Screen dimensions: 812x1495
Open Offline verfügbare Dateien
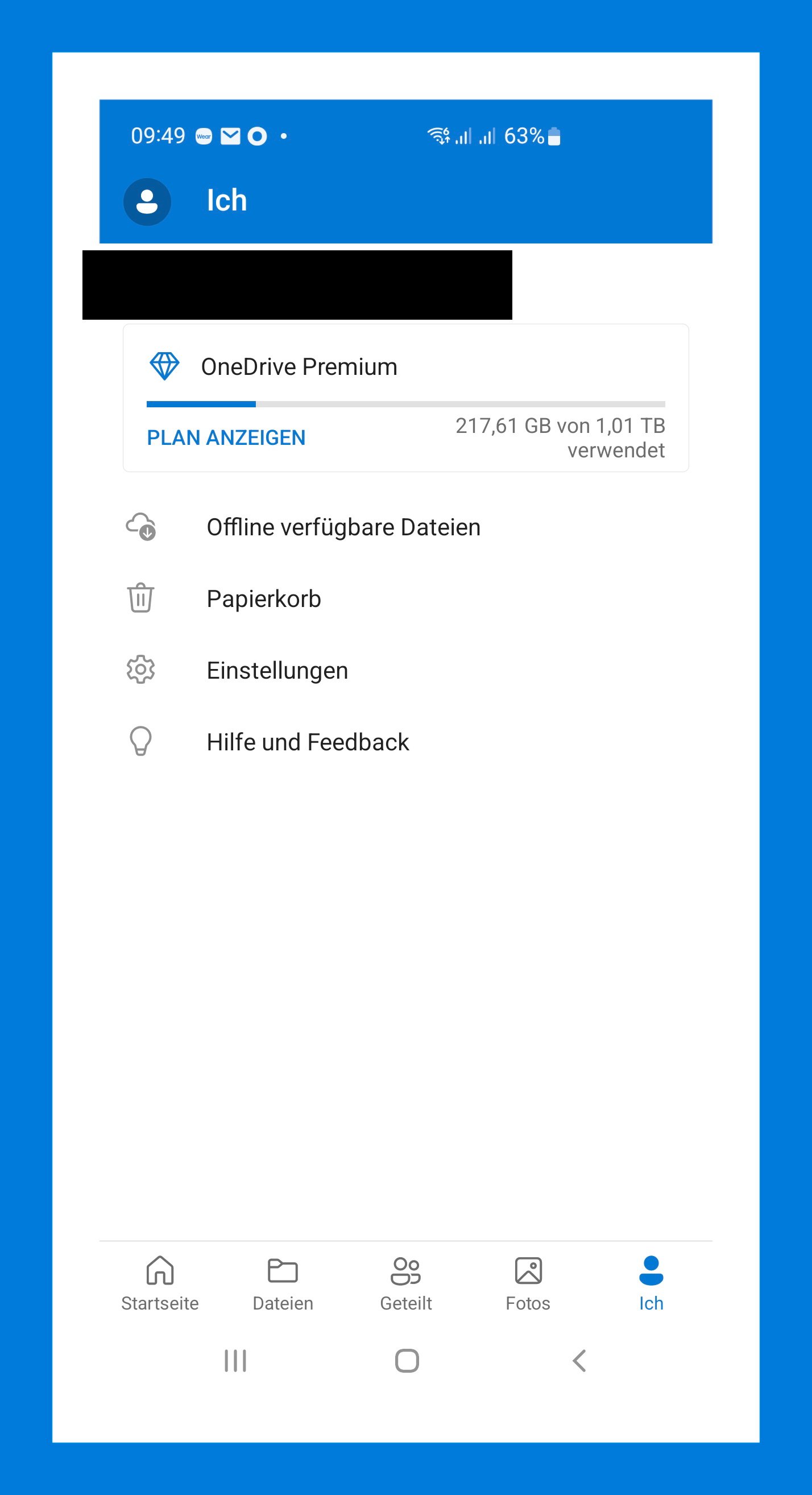click(343, 527)
